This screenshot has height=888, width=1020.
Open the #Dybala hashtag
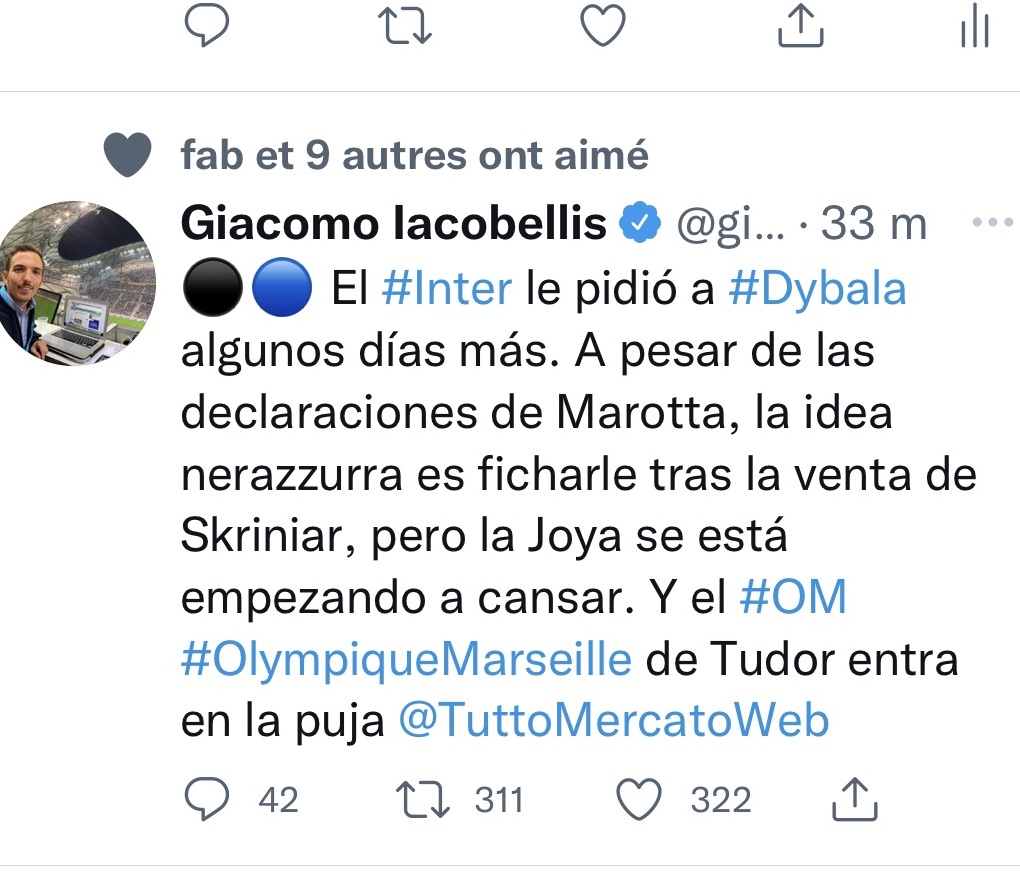817,289
